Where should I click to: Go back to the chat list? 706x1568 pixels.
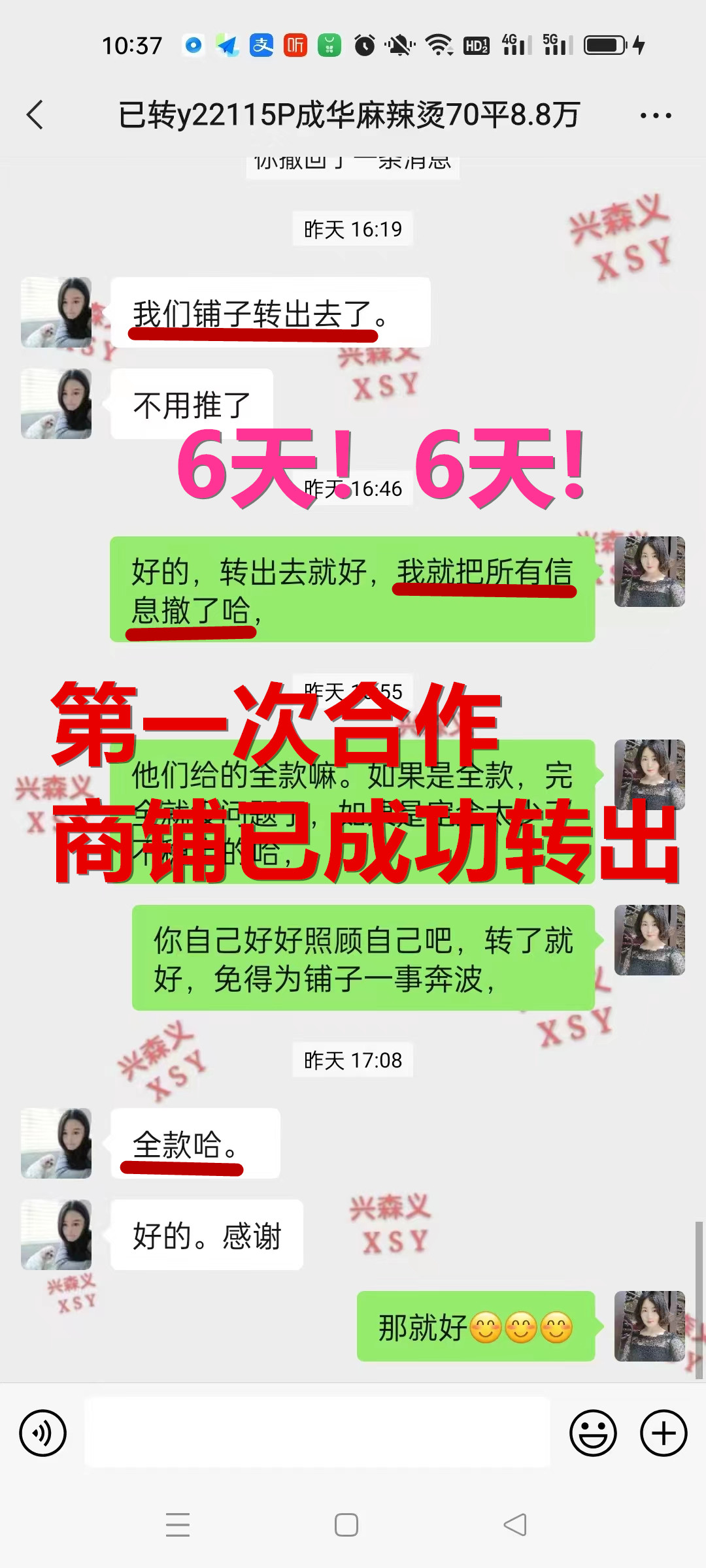(35, 115)
